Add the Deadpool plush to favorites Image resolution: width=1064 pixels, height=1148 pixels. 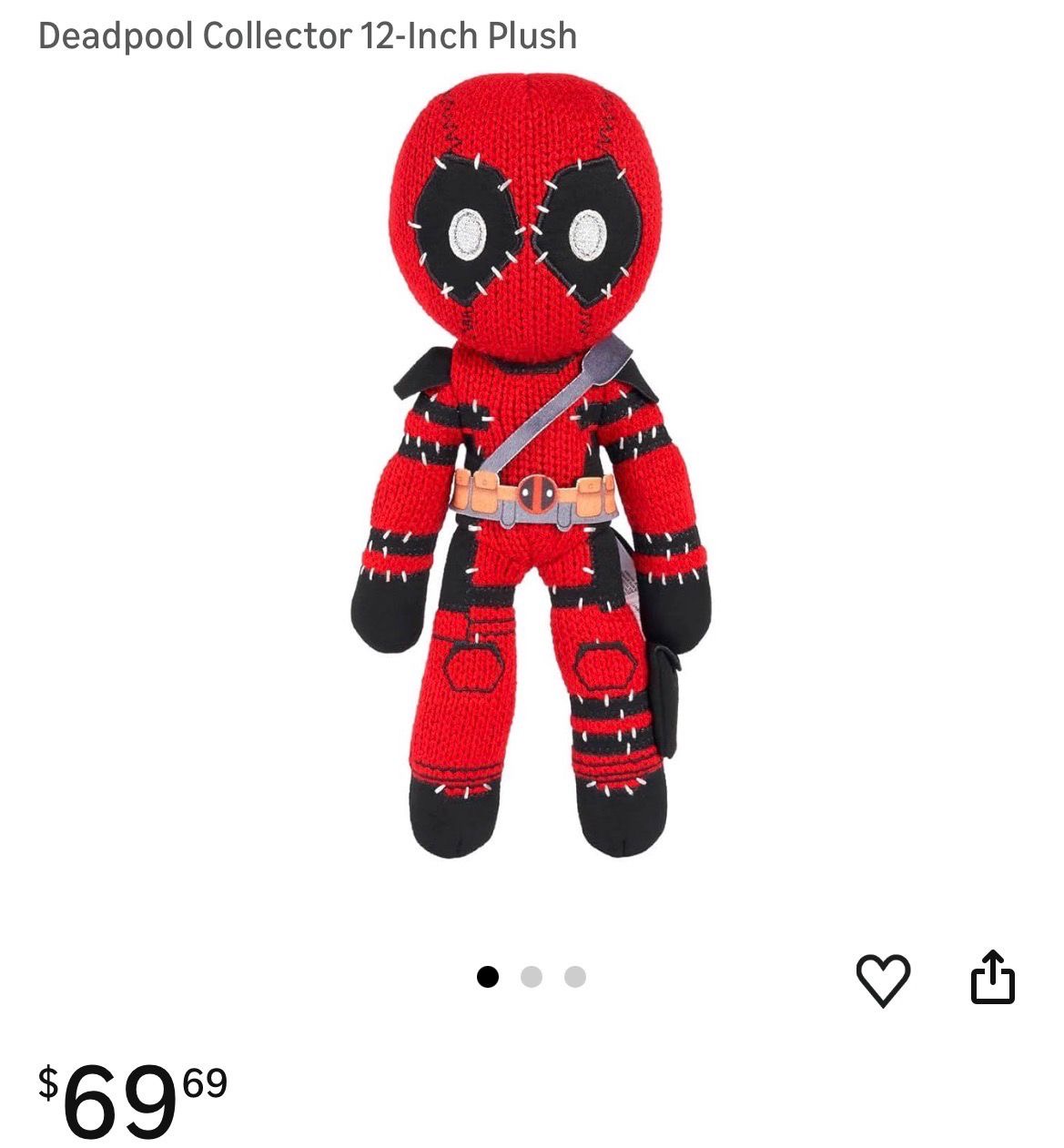883,980
